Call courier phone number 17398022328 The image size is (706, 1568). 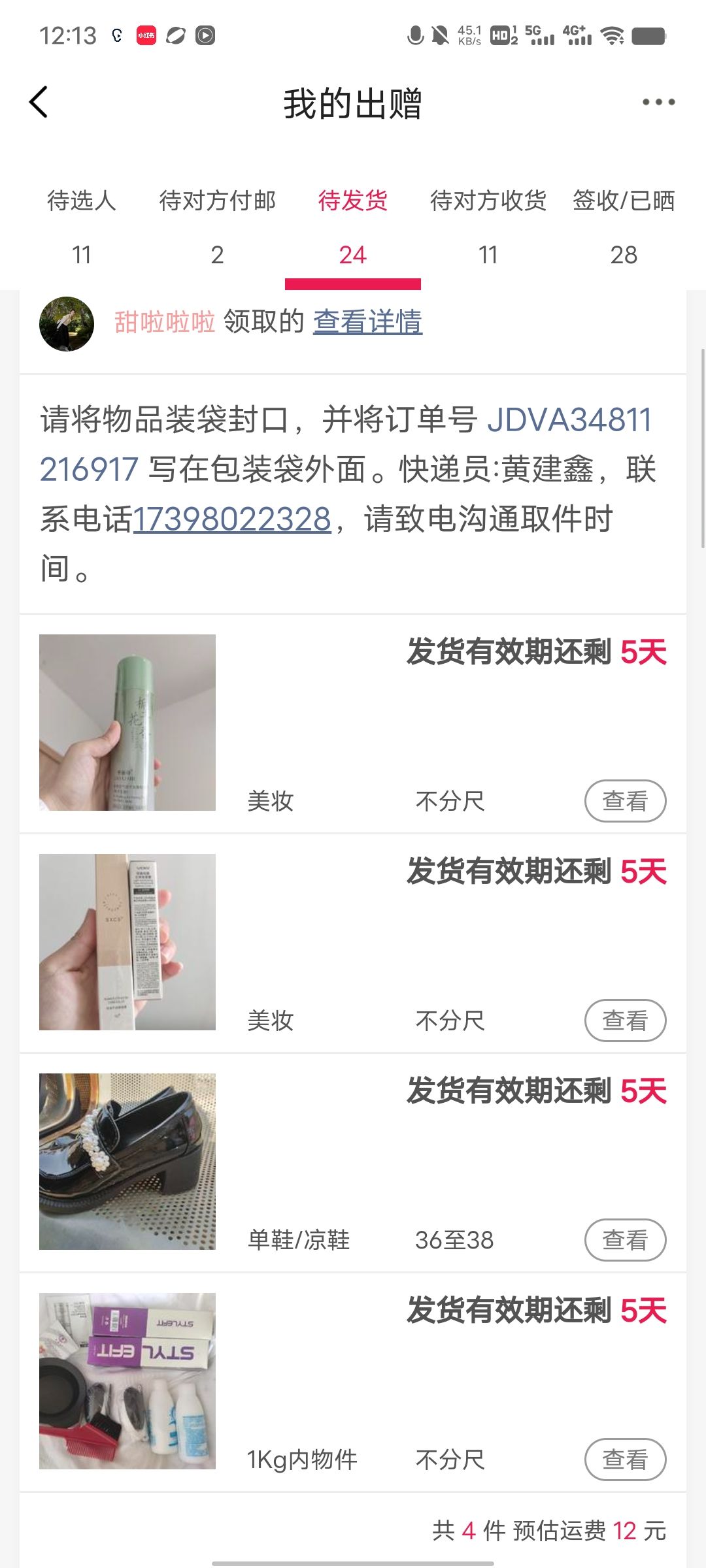pyautogui.click(x=232, y=519)
